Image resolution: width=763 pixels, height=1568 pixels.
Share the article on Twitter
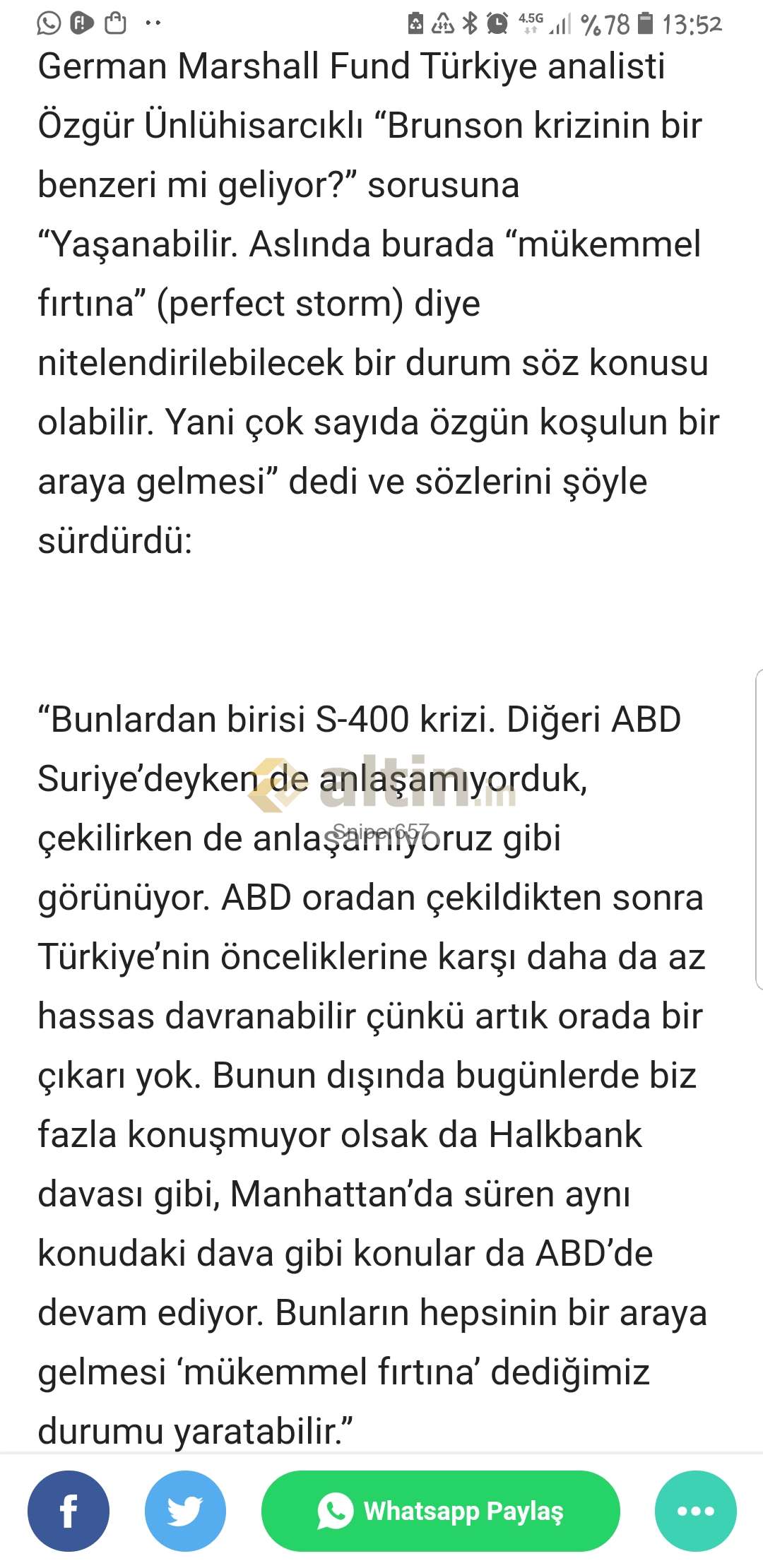(185, 1511)
